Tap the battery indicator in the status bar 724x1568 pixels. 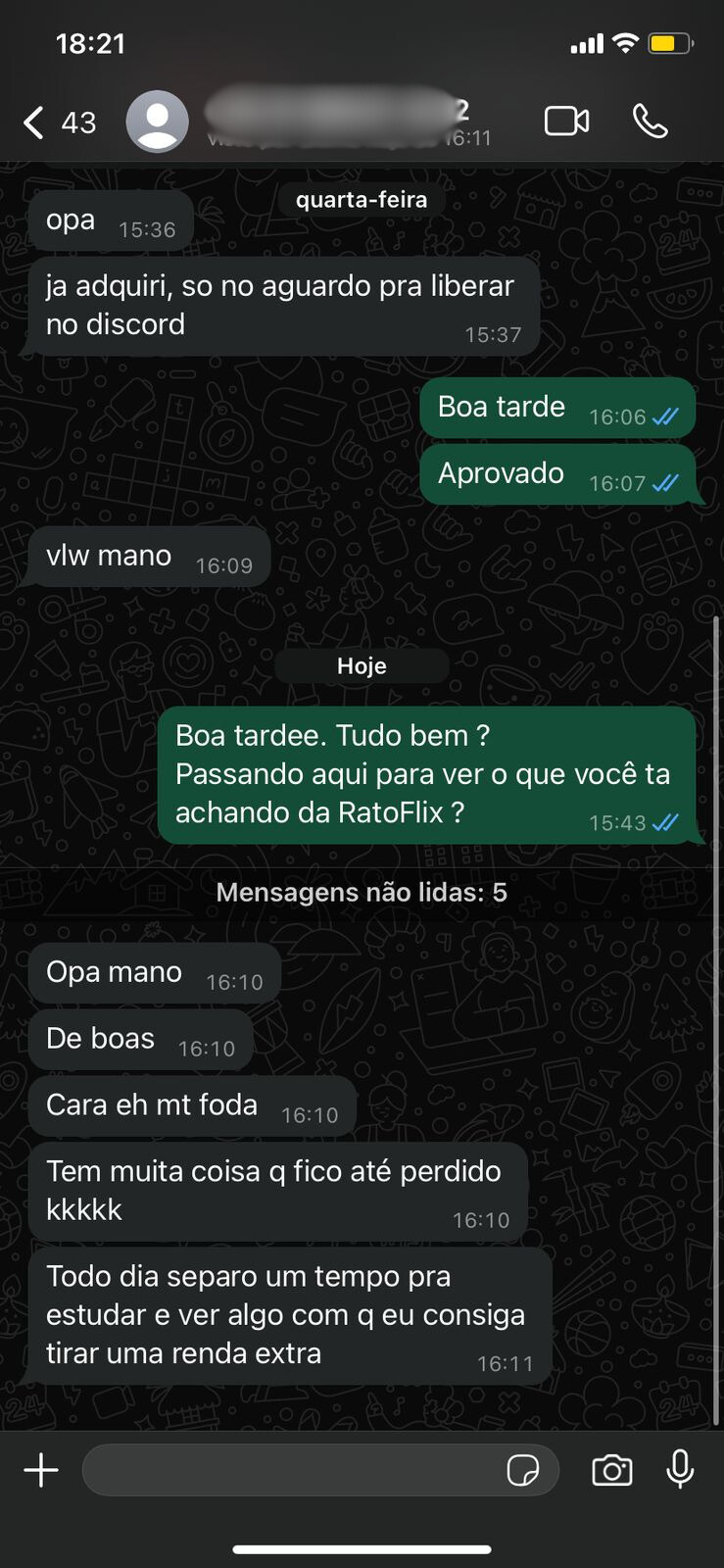[669, 42]
